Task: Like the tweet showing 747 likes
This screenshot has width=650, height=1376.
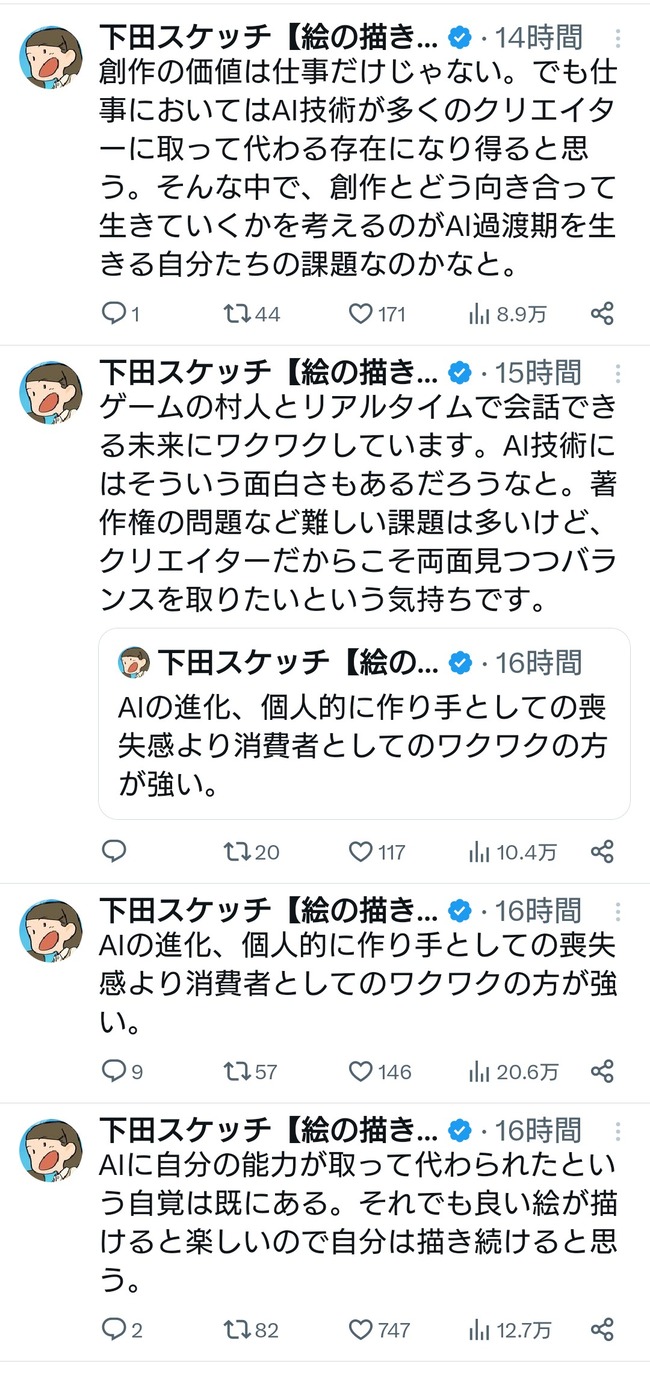Action: point(360,1329)
